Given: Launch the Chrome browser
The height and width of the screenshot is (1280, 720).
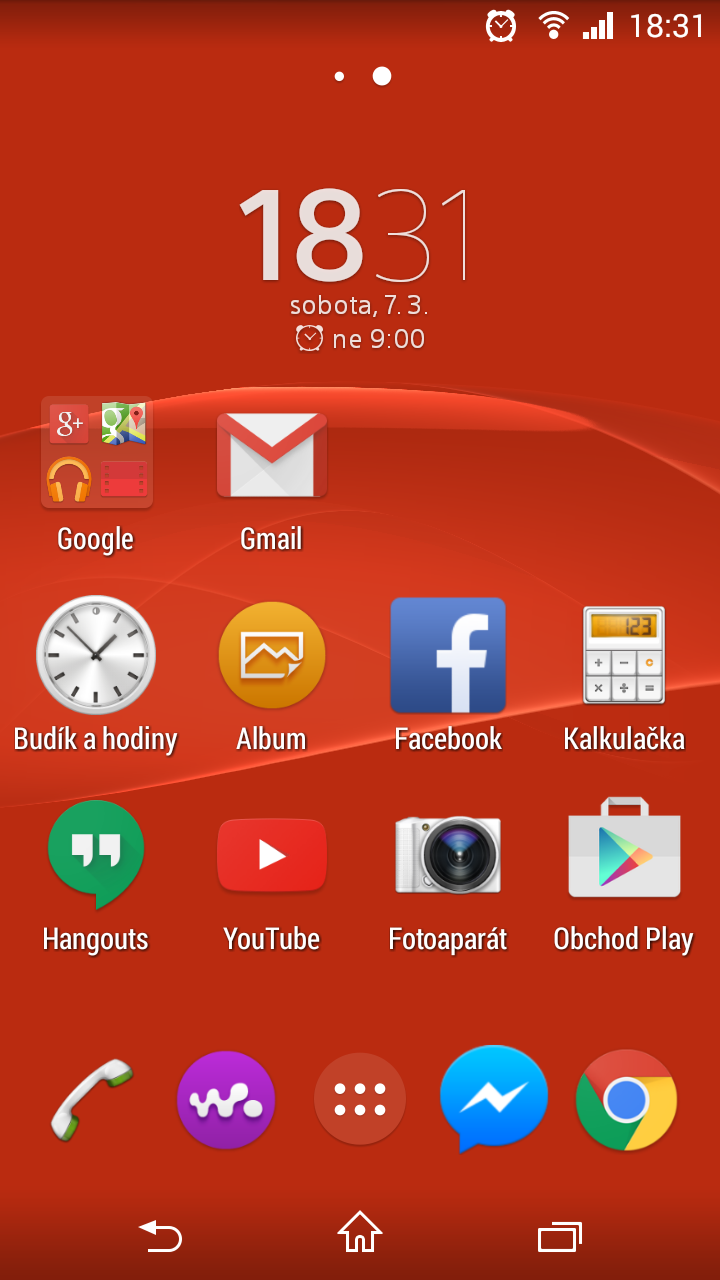Looking at the screenshot, I should click(627, 1100).
